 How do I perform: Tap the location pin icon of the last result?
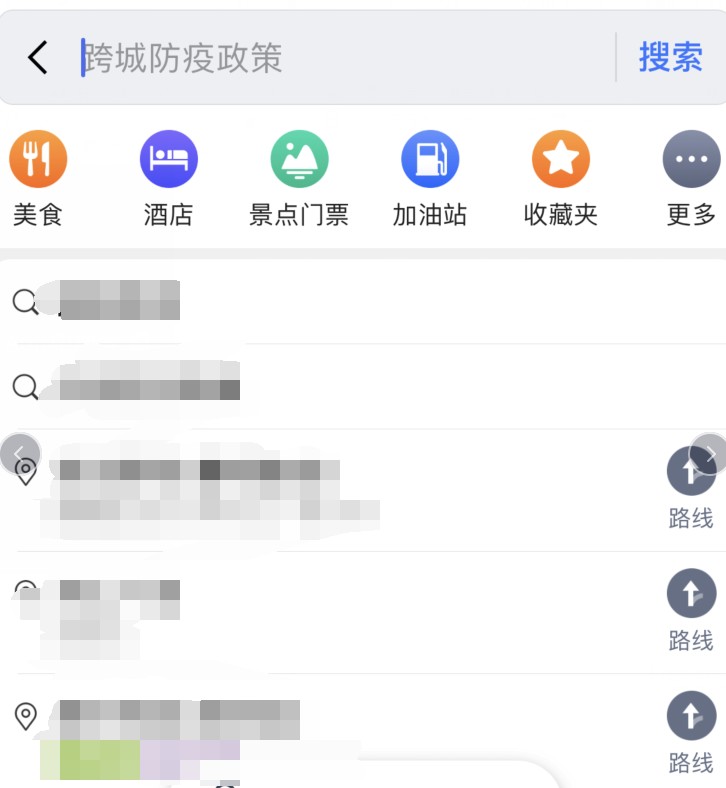click(26, 716)
